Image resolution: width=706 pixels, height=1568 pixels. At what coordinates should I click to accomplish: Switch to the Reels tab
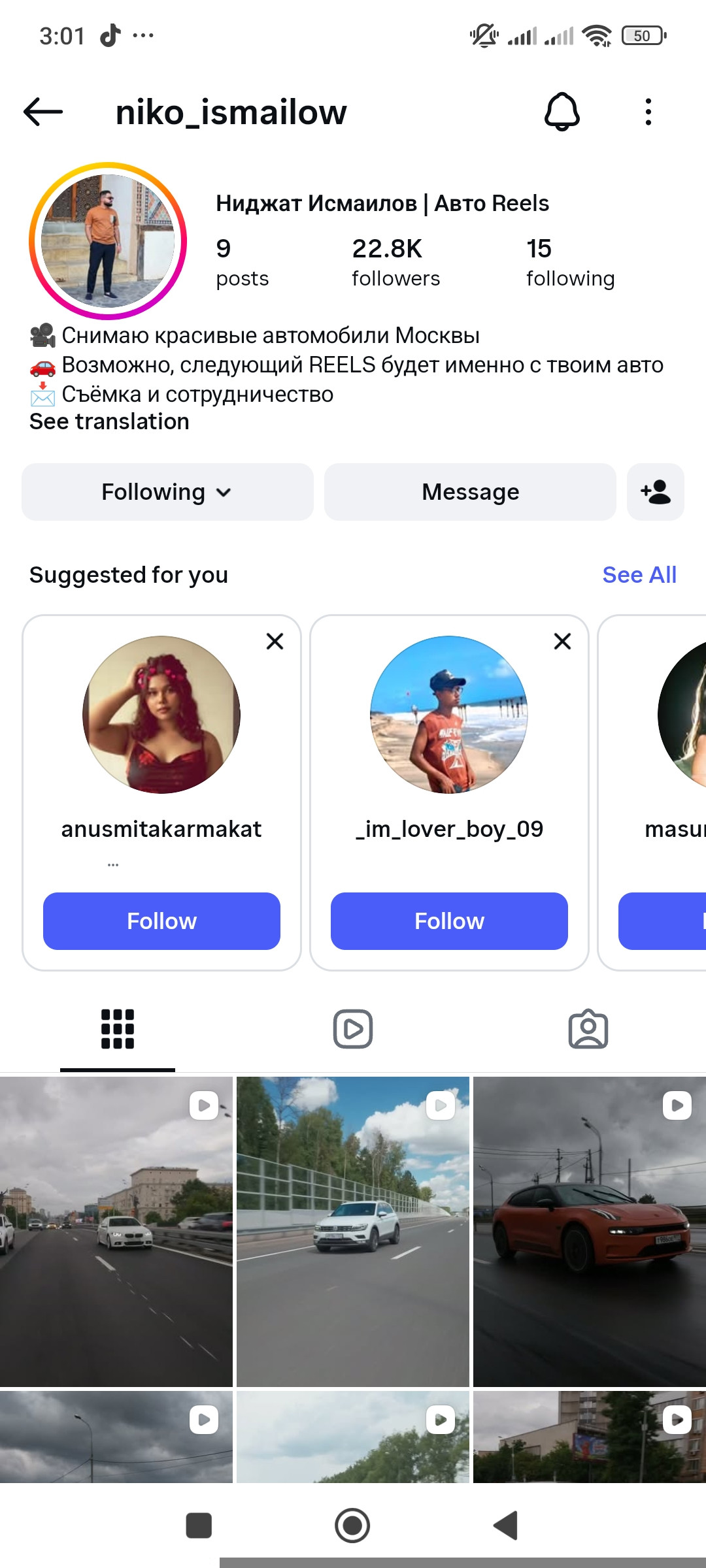click(353, 1029)
